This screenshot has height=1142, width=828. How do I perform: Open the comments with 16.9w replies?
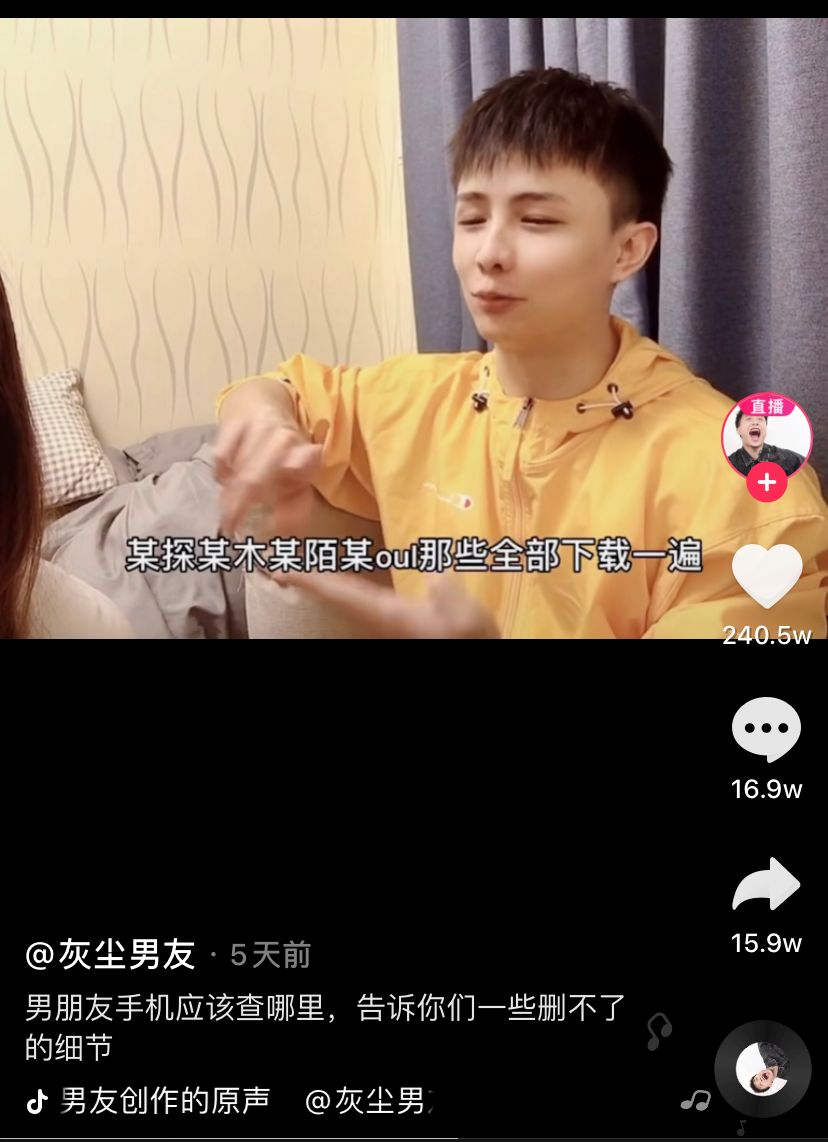766,730
